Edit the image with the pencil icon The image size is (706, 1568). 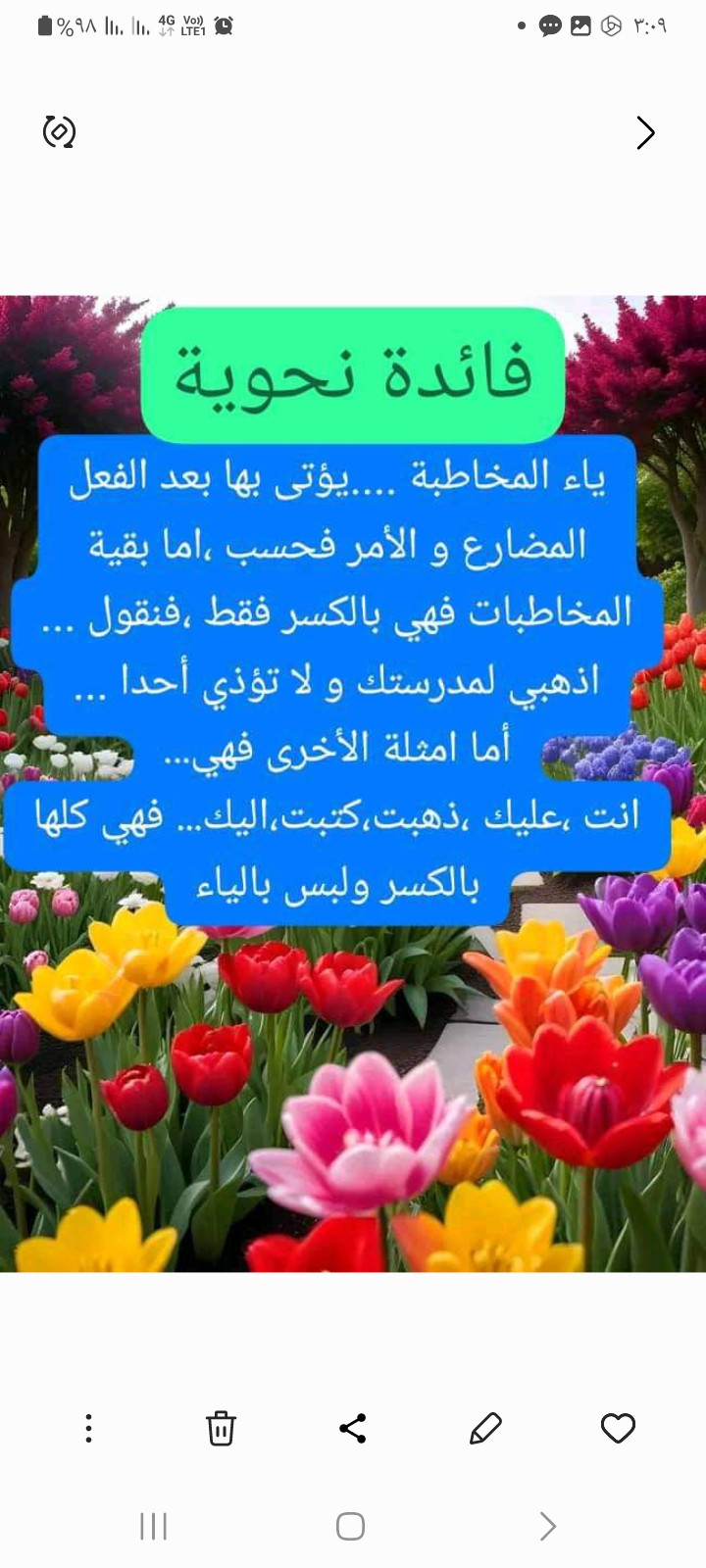click(485, 1428)
